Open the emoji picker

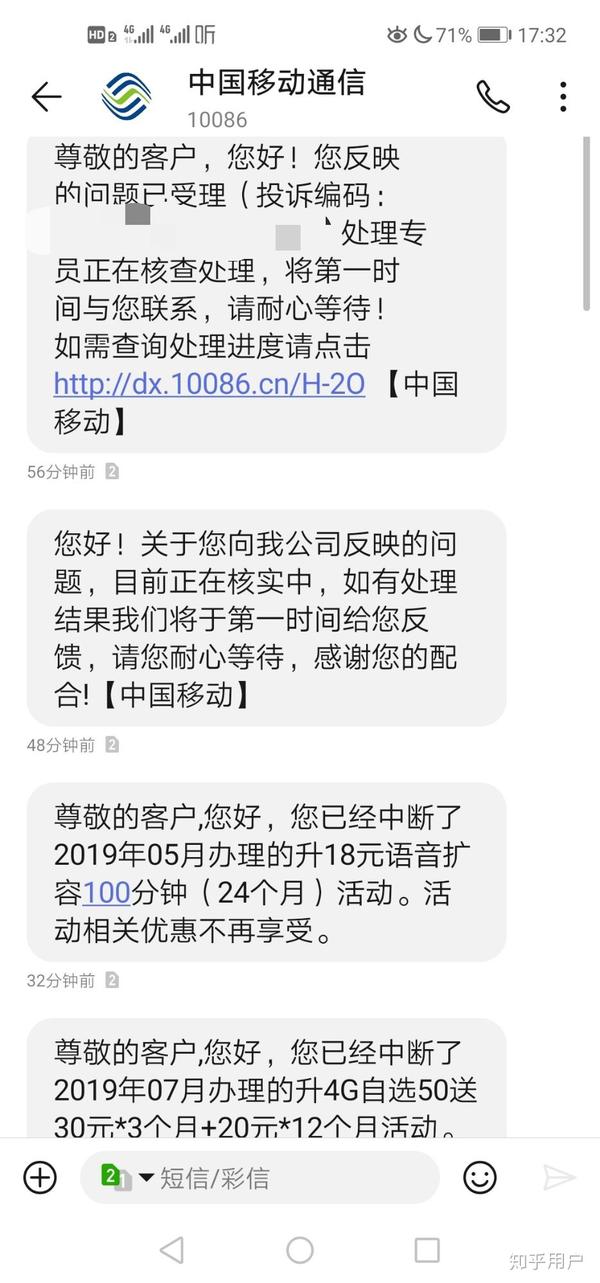(480, 1177)
